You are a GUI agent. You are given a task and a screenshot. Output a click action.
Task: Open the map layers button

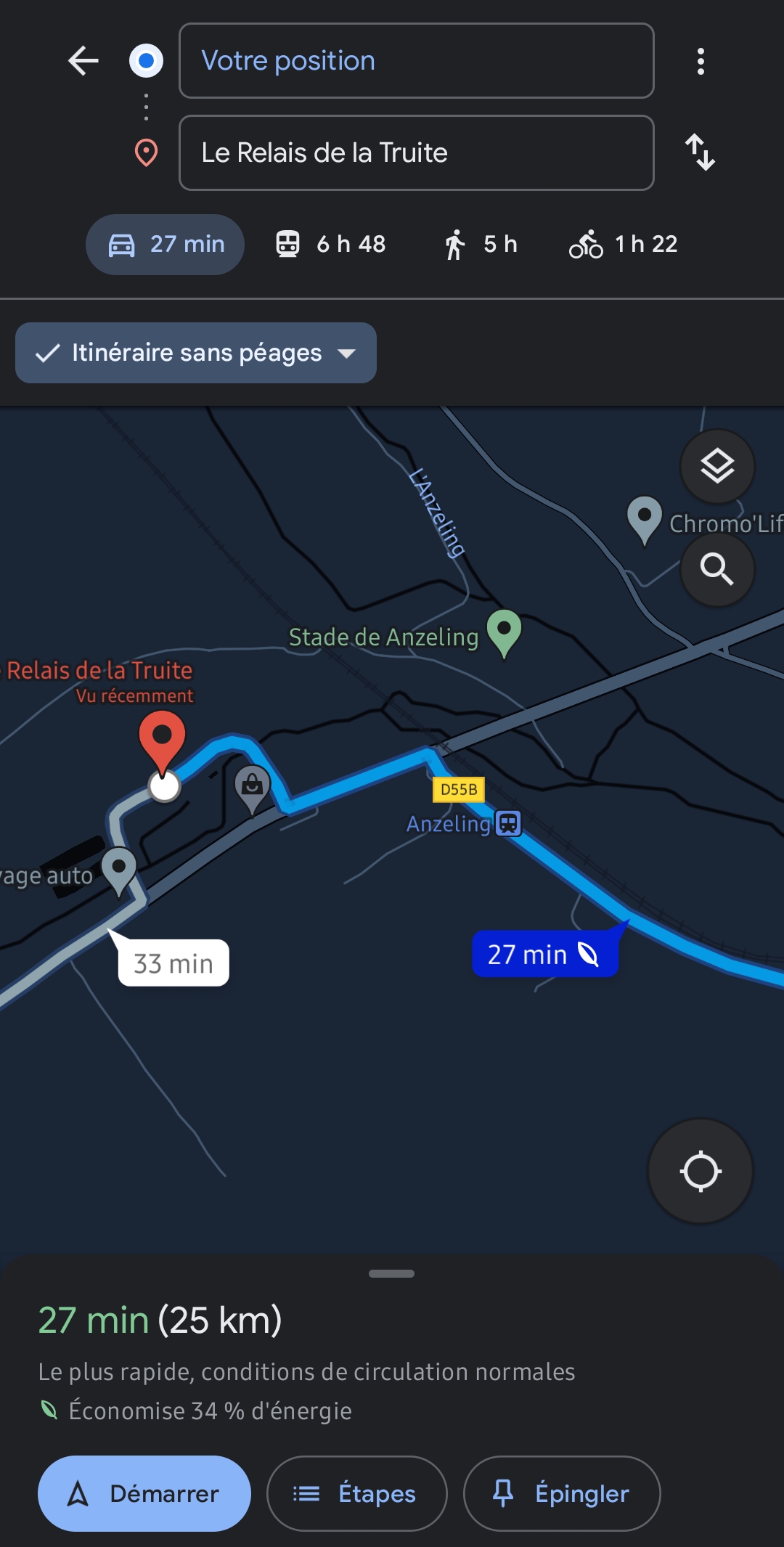click(717, 466)
